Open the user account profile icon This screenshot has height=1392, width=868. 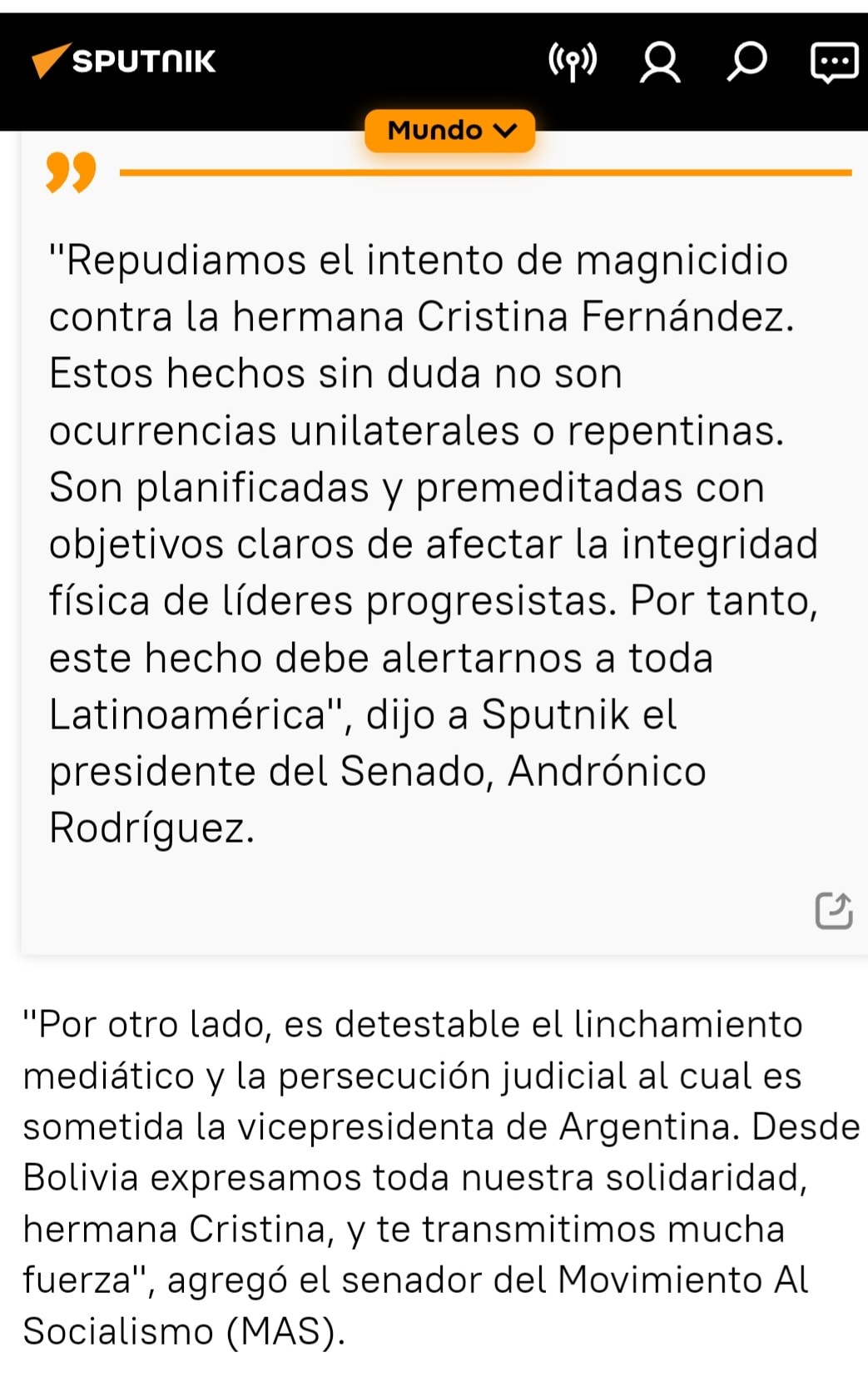coord(660,62)
